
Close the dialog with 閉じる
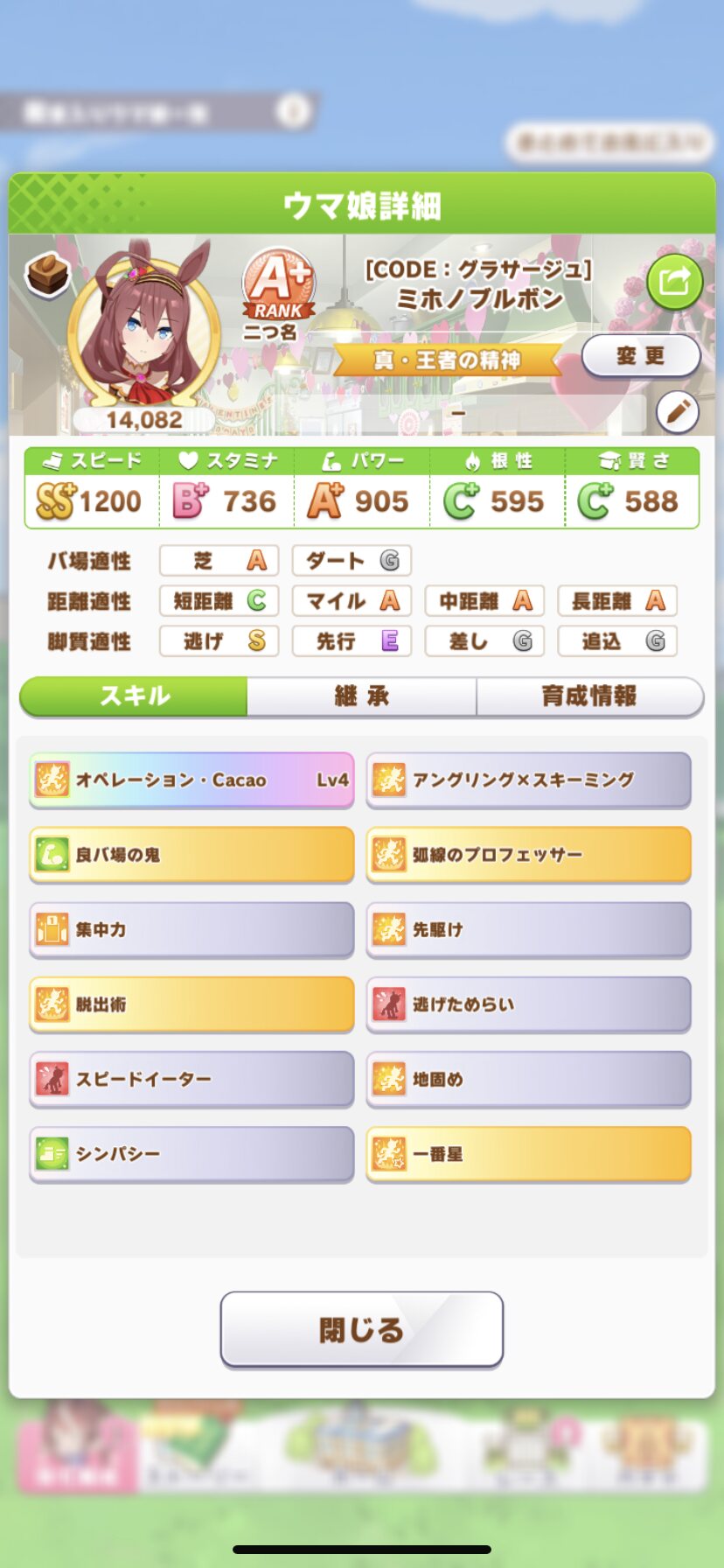pyautogui.click(x=361, y=1329)
